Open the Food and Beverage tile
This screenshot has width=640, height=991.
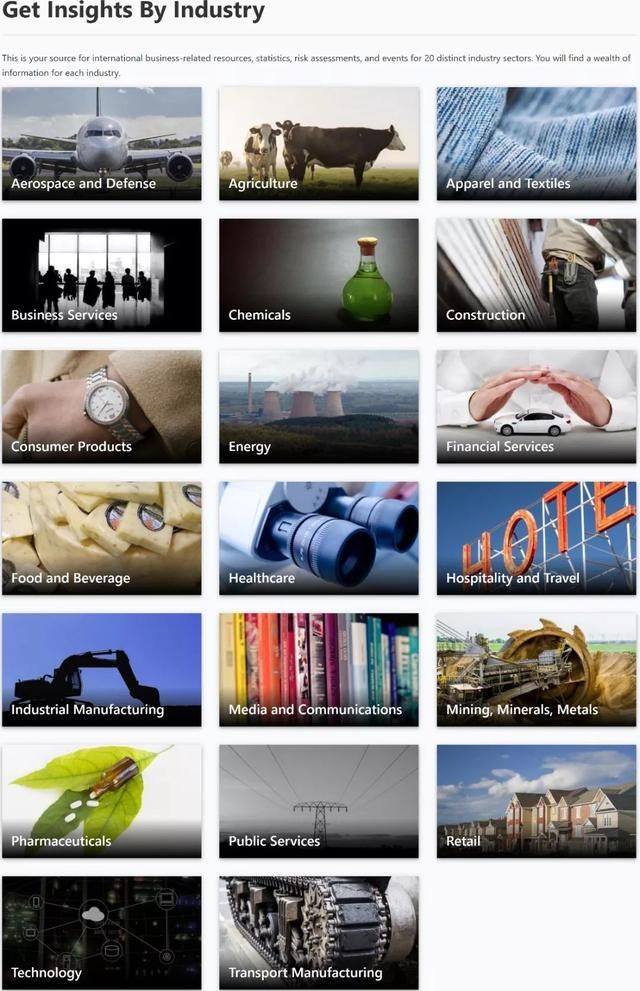coord(101,538)
